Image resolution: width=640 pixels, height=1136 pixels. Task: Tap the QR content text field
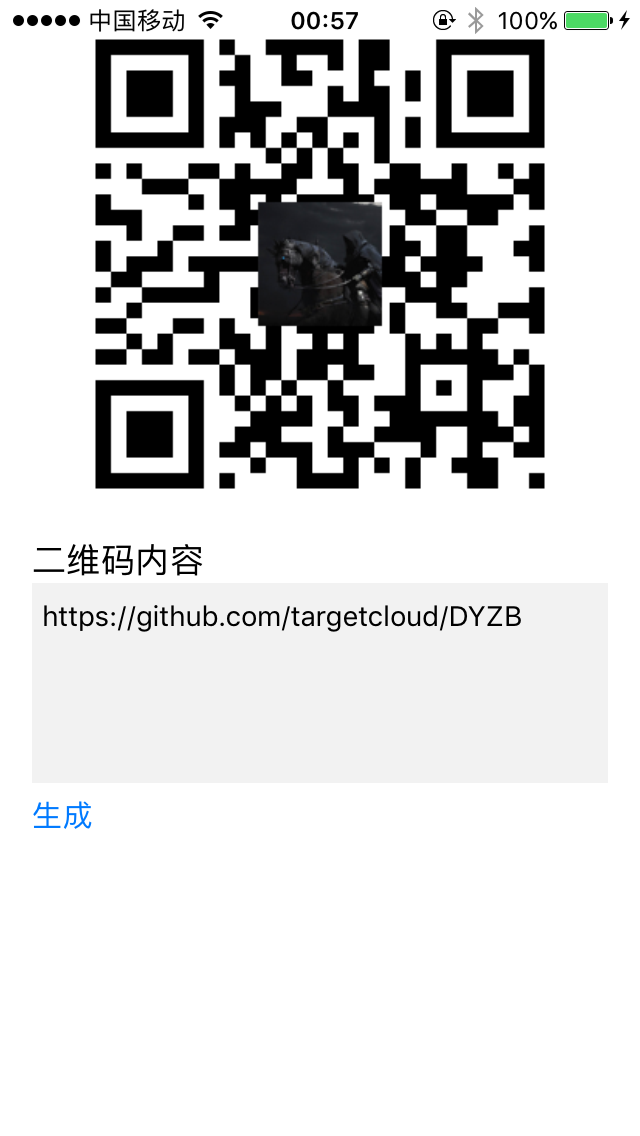click(320, 682)
